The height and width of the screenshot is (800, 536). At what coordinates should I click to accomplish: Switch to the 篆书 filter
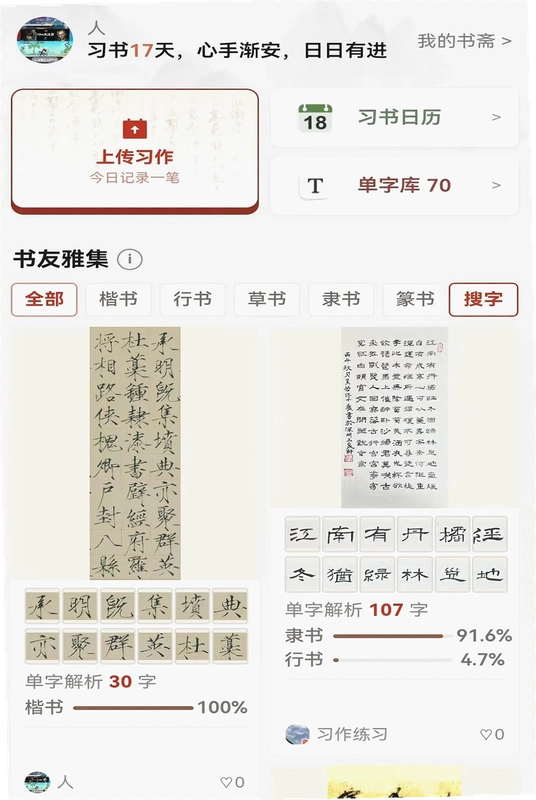pyautogui.click(x=413, y=299)
